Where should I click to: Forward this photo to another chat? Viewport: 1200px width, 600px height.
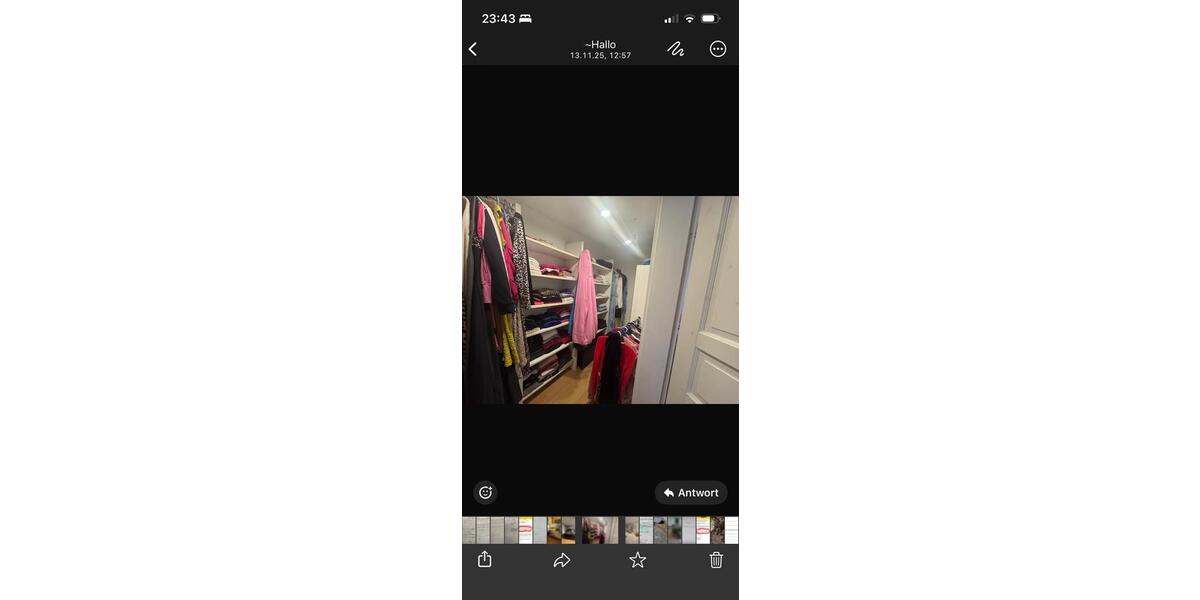pos(562,560)
